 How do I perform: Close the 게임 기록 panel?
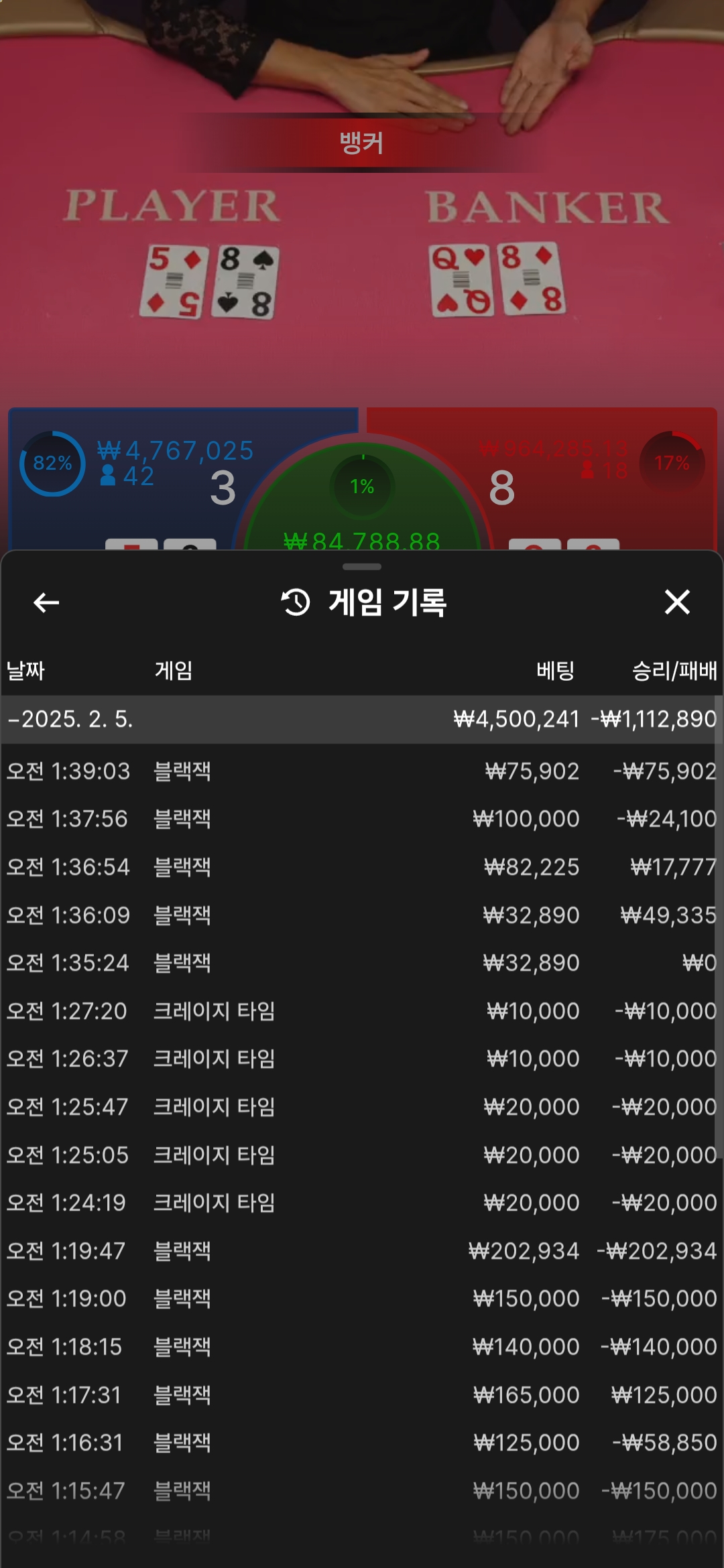pyautogui.click(x=677, y=602)
